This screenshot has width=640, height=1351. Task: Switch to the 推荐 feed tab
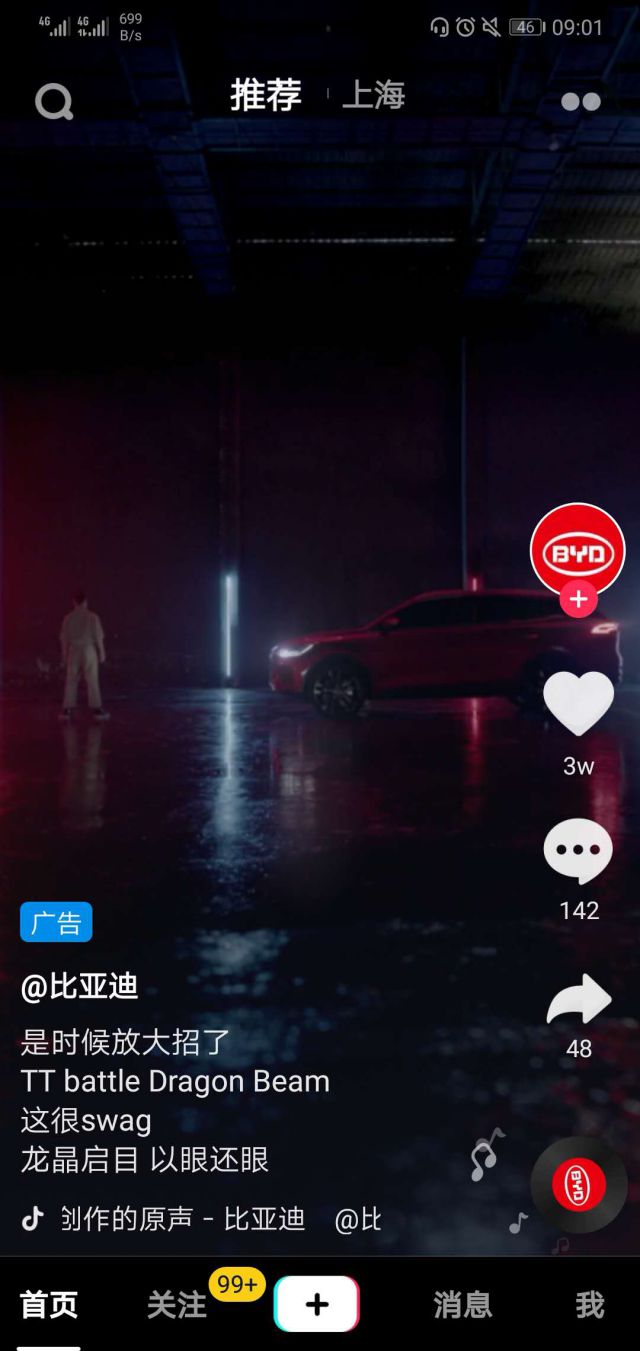(x=266, y=96)
